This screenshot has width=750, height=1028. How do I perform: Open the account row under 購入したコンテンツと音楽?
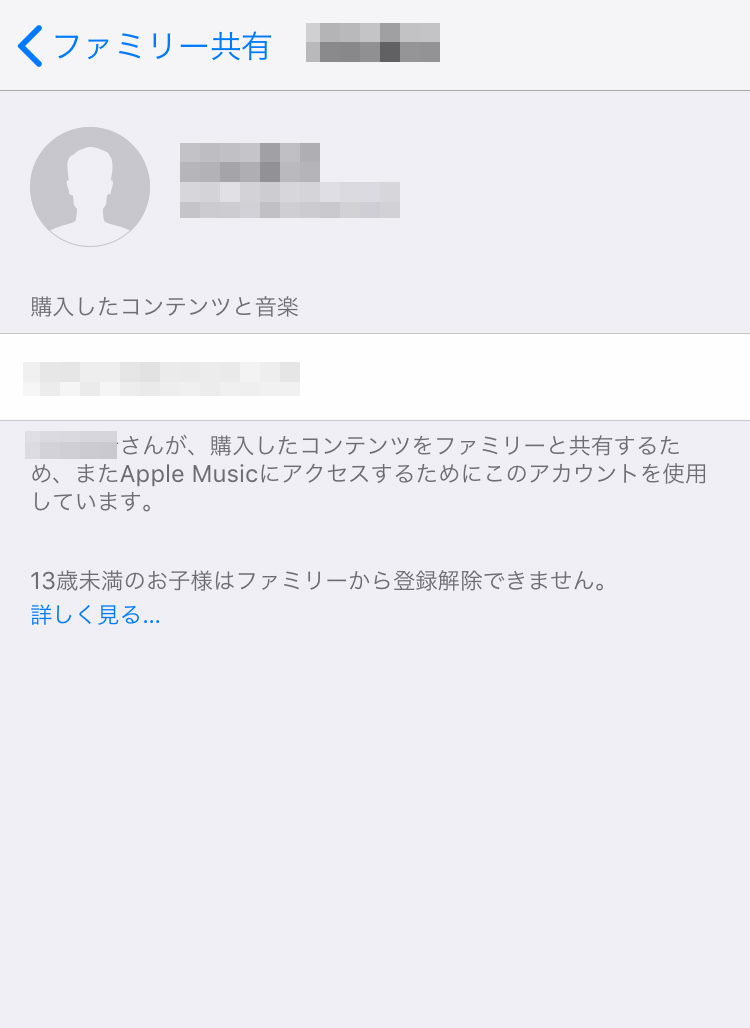(375, 377)
